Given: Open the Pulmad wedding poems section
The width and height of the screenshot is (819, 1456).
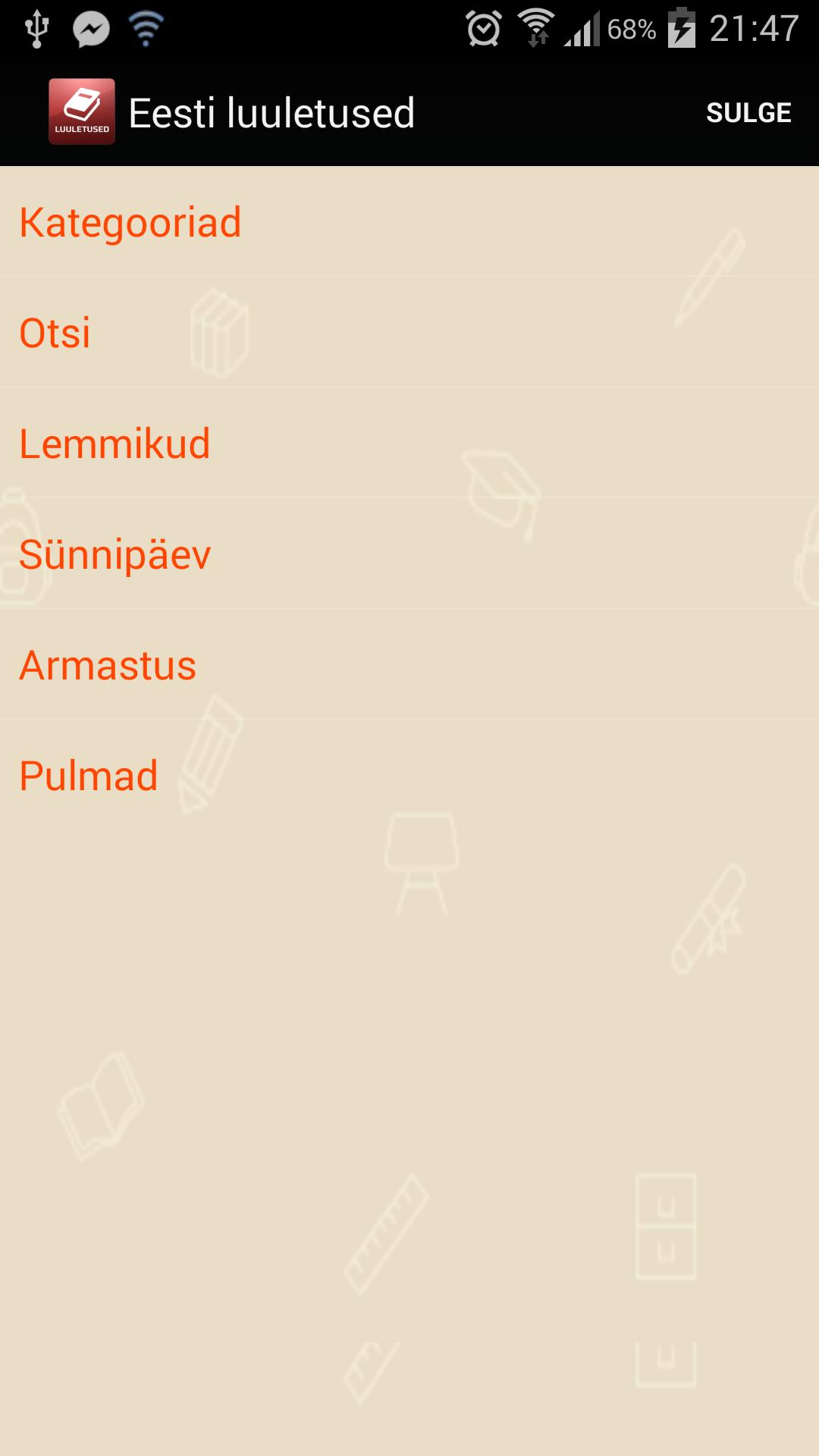Looking at the screenshot, I should [x=88, y=776].
